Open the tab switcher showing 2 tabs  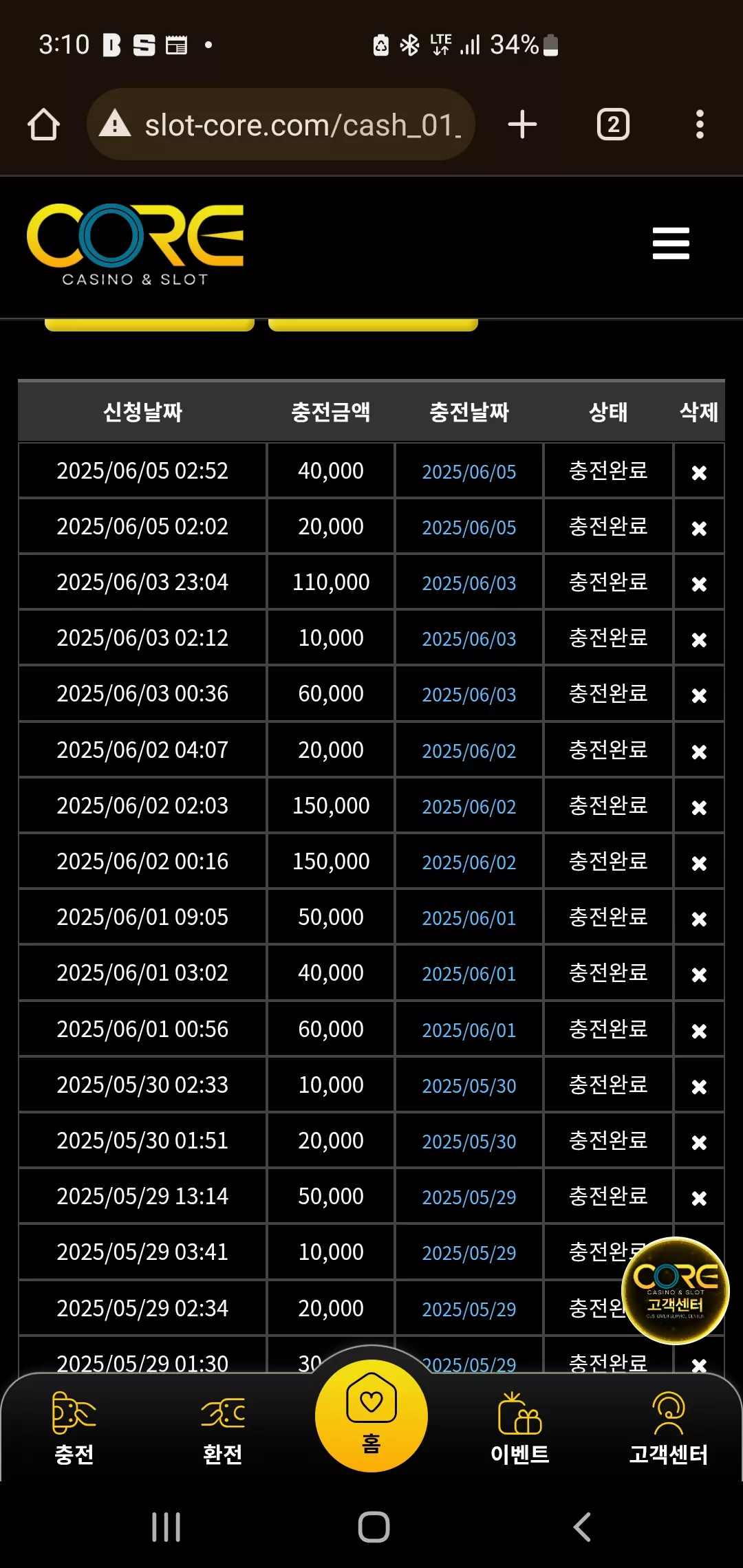613,124
